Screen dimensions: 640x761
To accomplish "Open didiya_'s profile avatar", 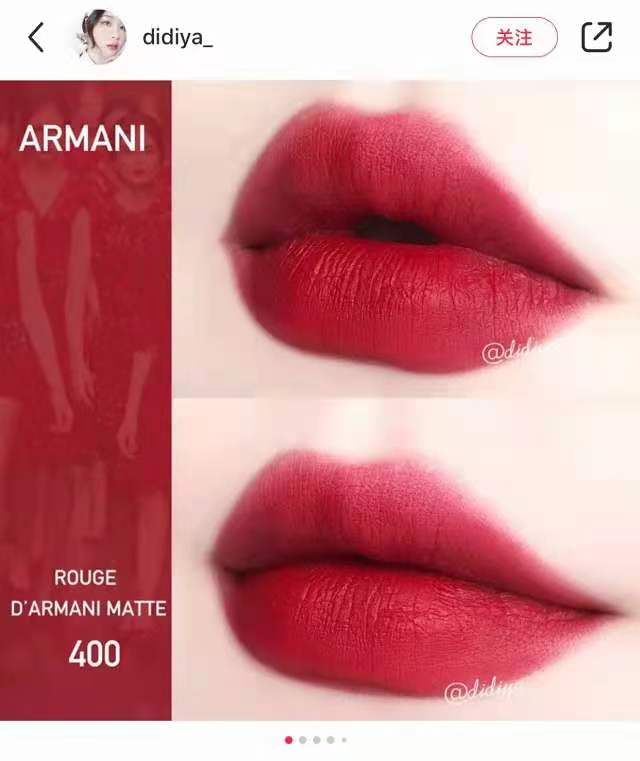I will [101, 38].
